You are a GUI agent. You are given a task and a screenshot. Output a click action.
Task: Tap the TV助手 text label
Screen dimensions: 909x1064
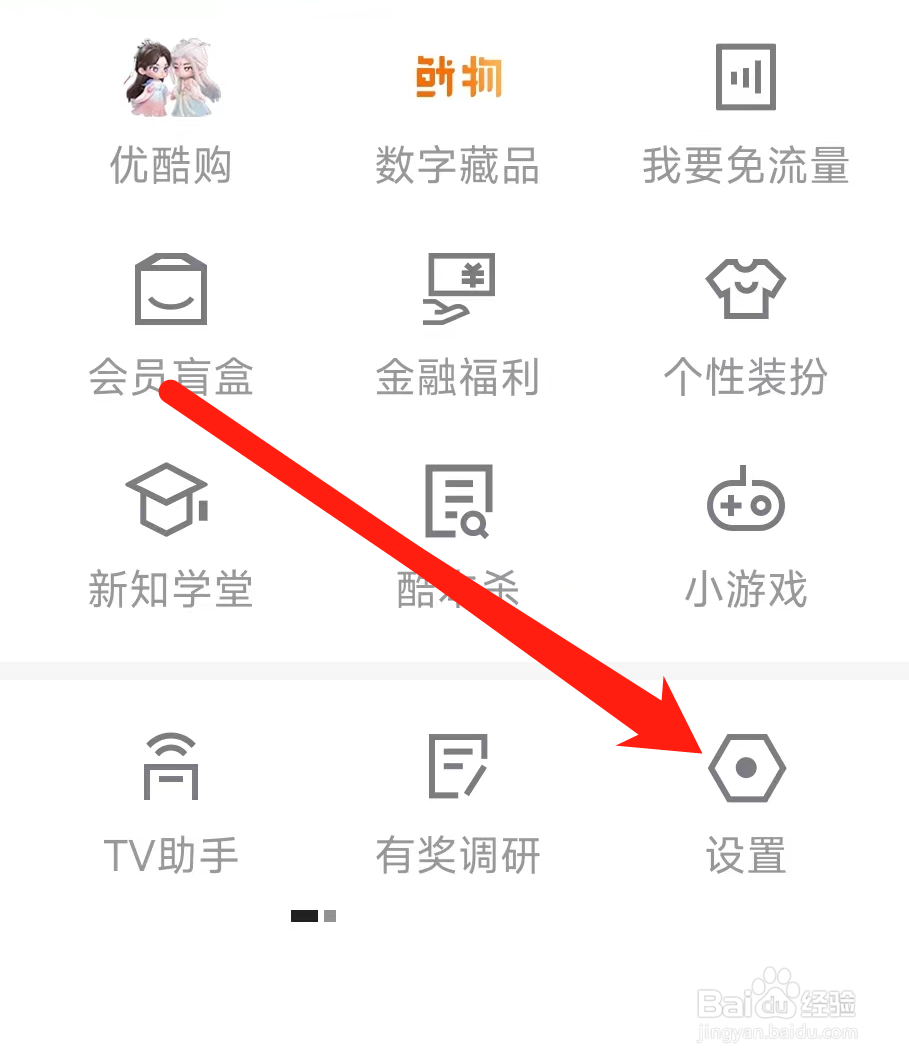(170, 856)
